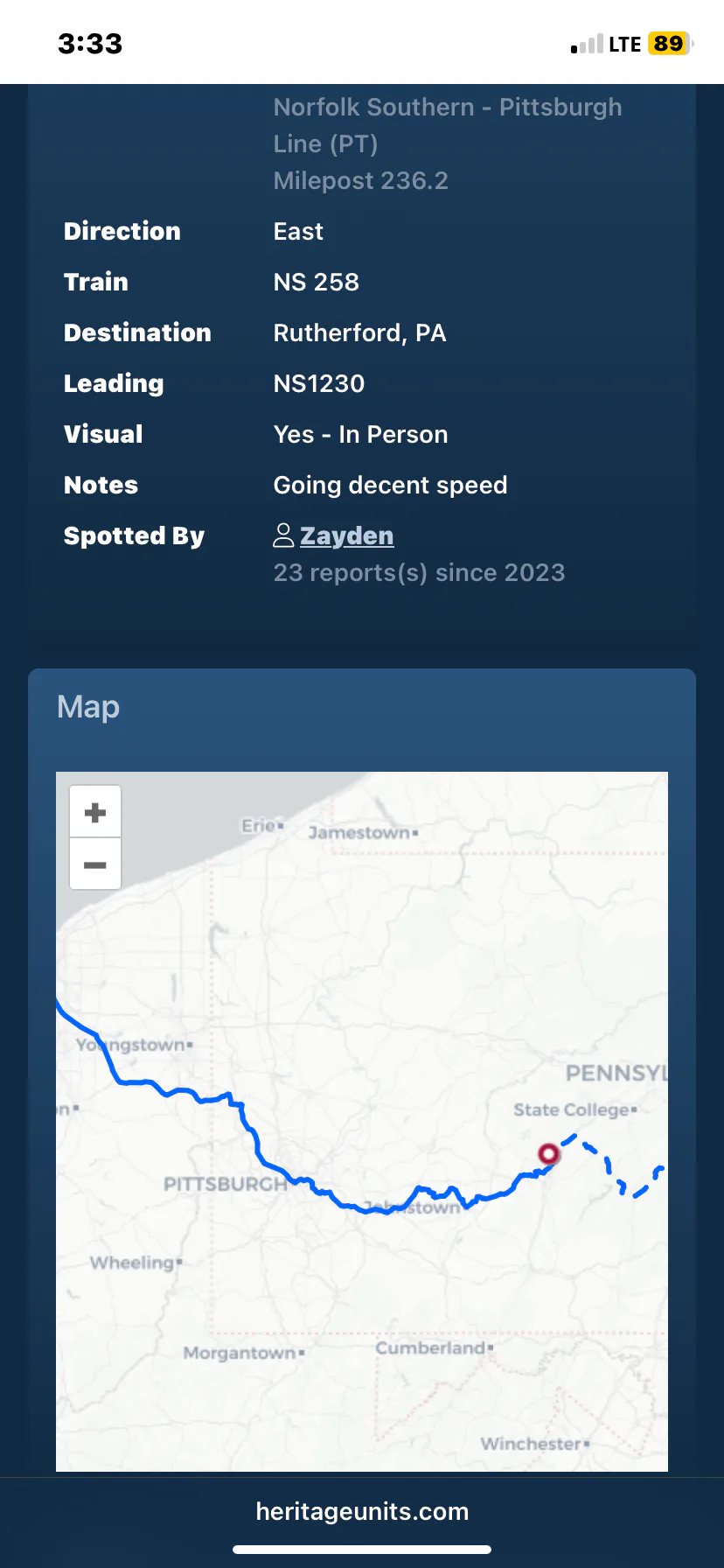Zoom in on the map

click(x=95, y=812)
